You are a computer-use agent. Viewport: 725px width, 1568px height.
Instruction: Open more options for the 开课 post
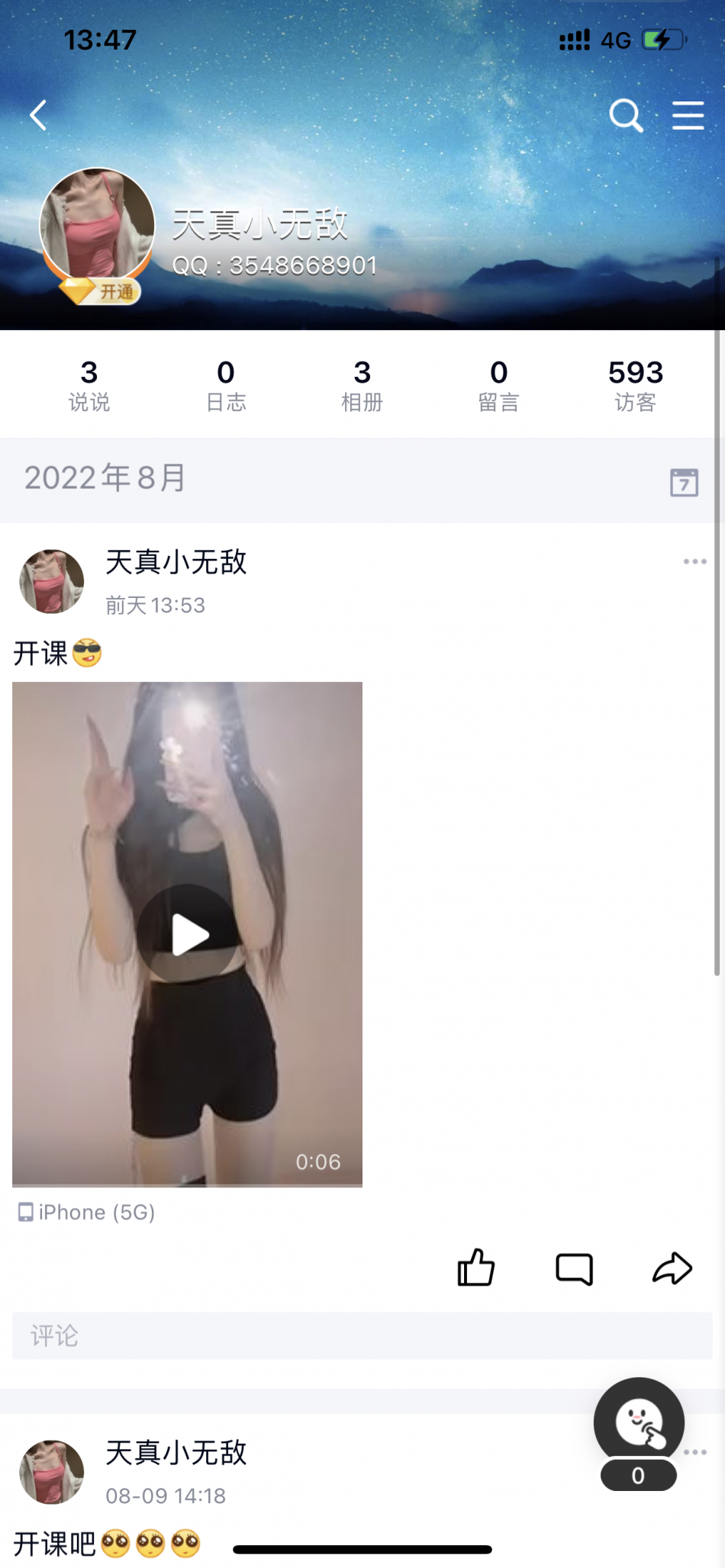point(694,561)
